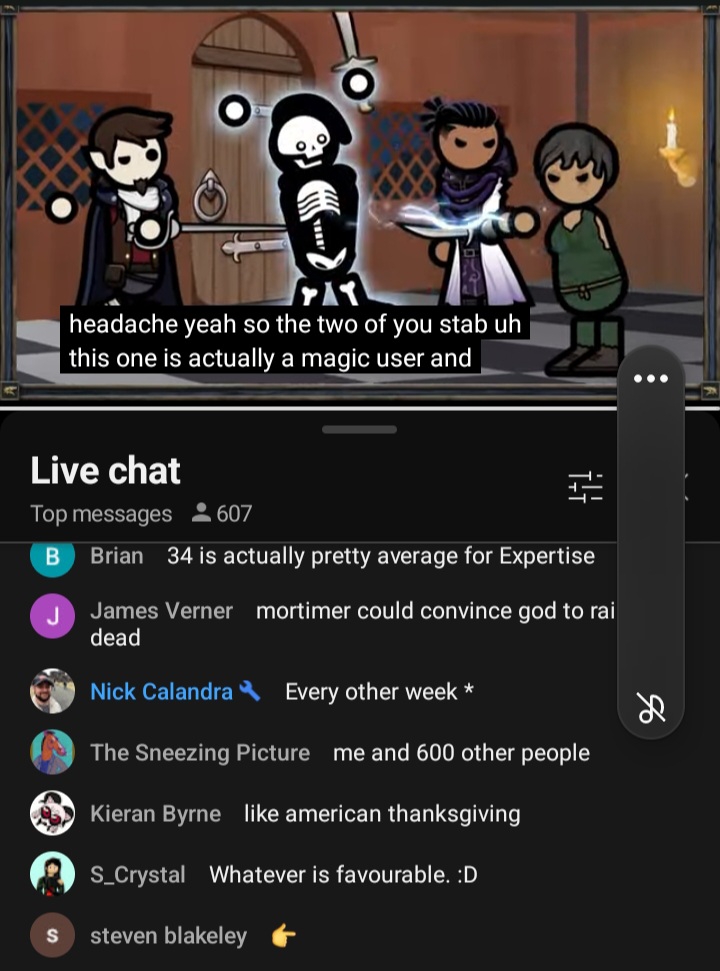
Task: Open Kieran Byrne's thanksgiving message
Action: 381,814
